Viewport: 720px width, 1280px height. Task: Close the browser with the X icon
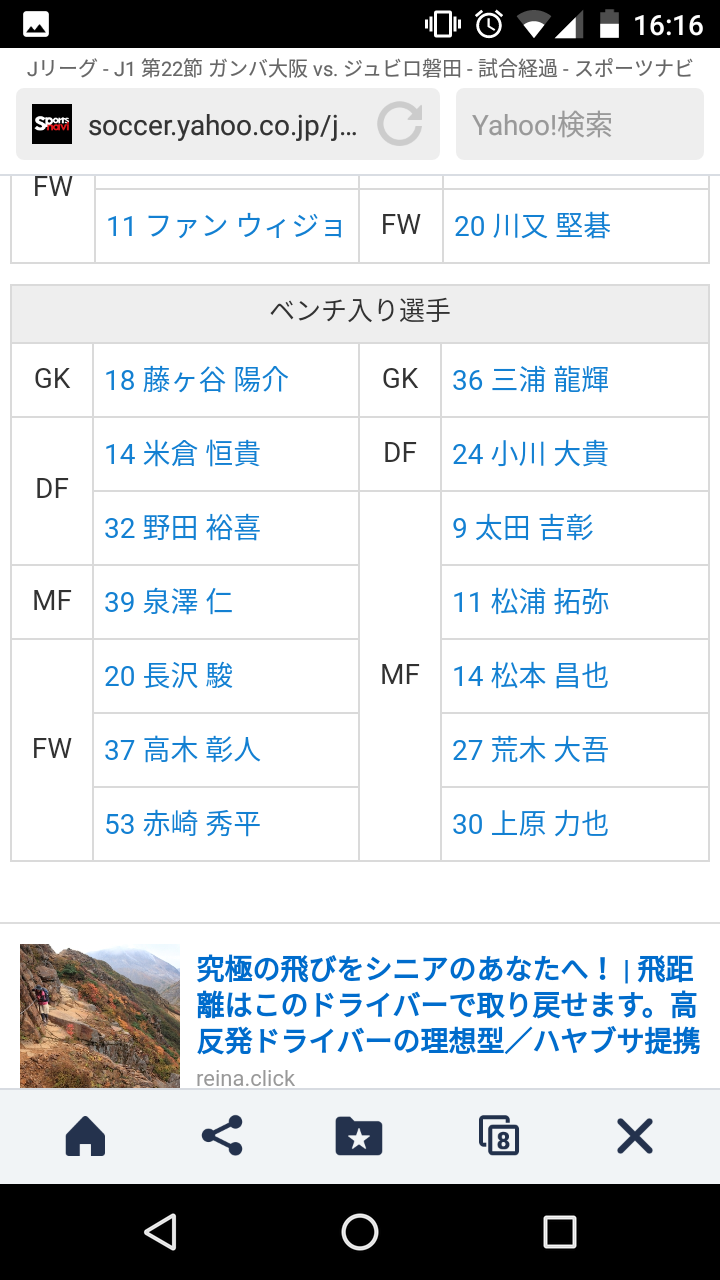click(634, 1137)
